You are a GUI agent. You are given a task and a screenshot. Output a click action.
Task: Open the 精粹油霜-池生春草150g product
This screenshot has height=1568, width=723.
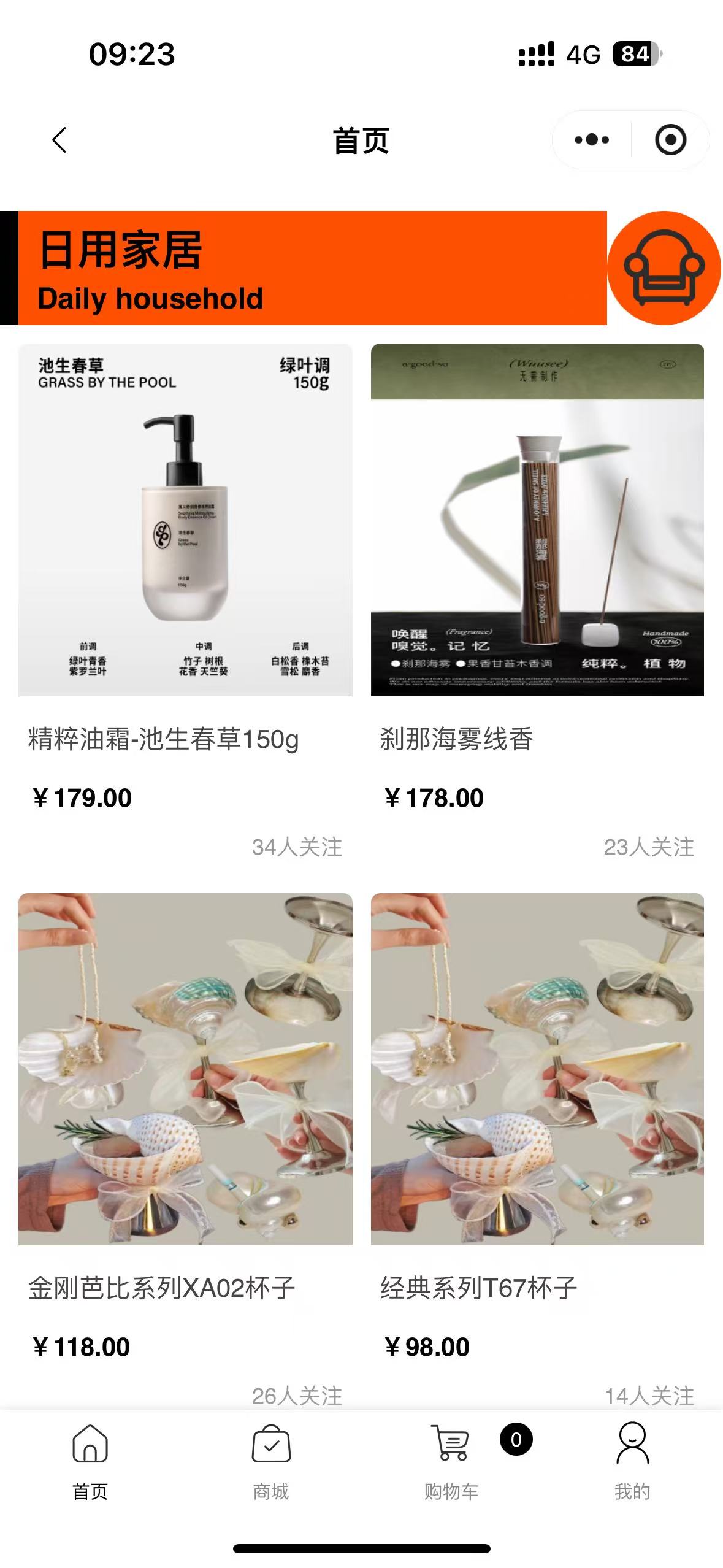(x=185, y=520)
